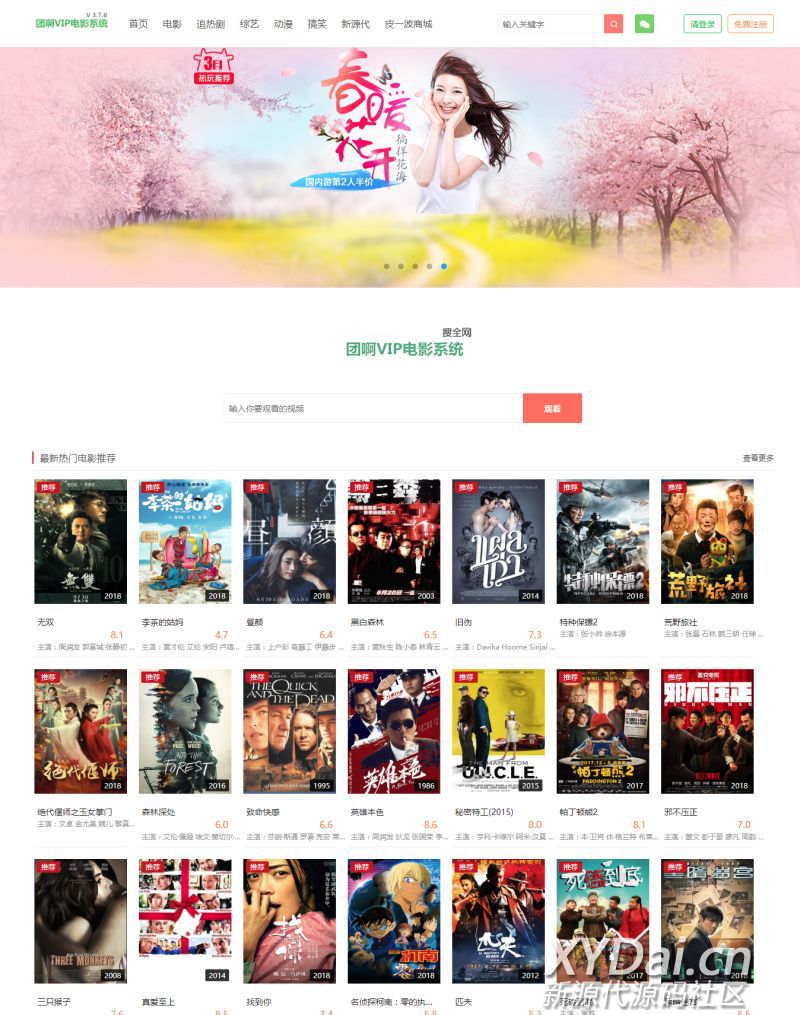The height and width of the screenshot is (1015, 800).
Task: Open the 邪不压正 movie card
Action: (706, 731)
